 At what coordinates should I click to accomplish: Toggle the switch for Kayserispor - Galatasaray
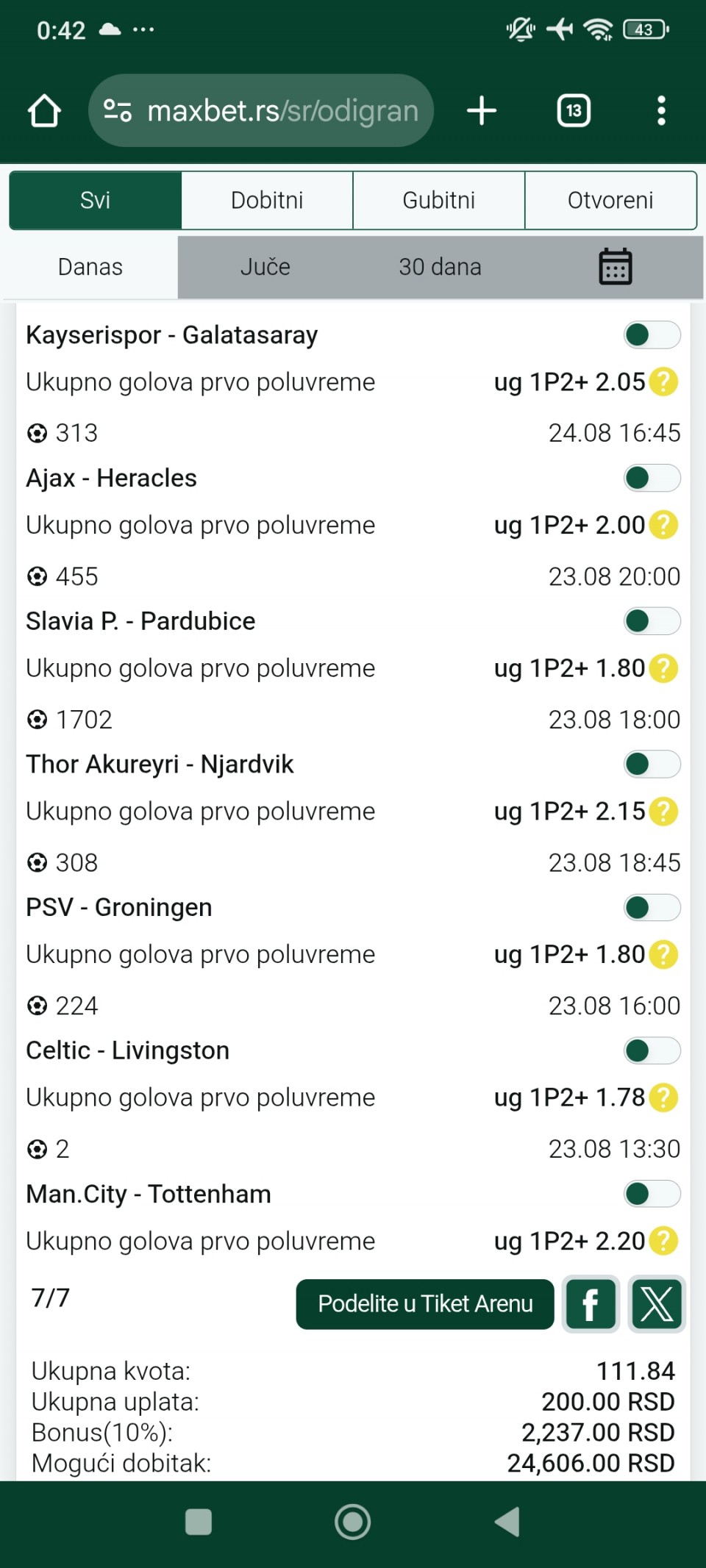(652, 335)
